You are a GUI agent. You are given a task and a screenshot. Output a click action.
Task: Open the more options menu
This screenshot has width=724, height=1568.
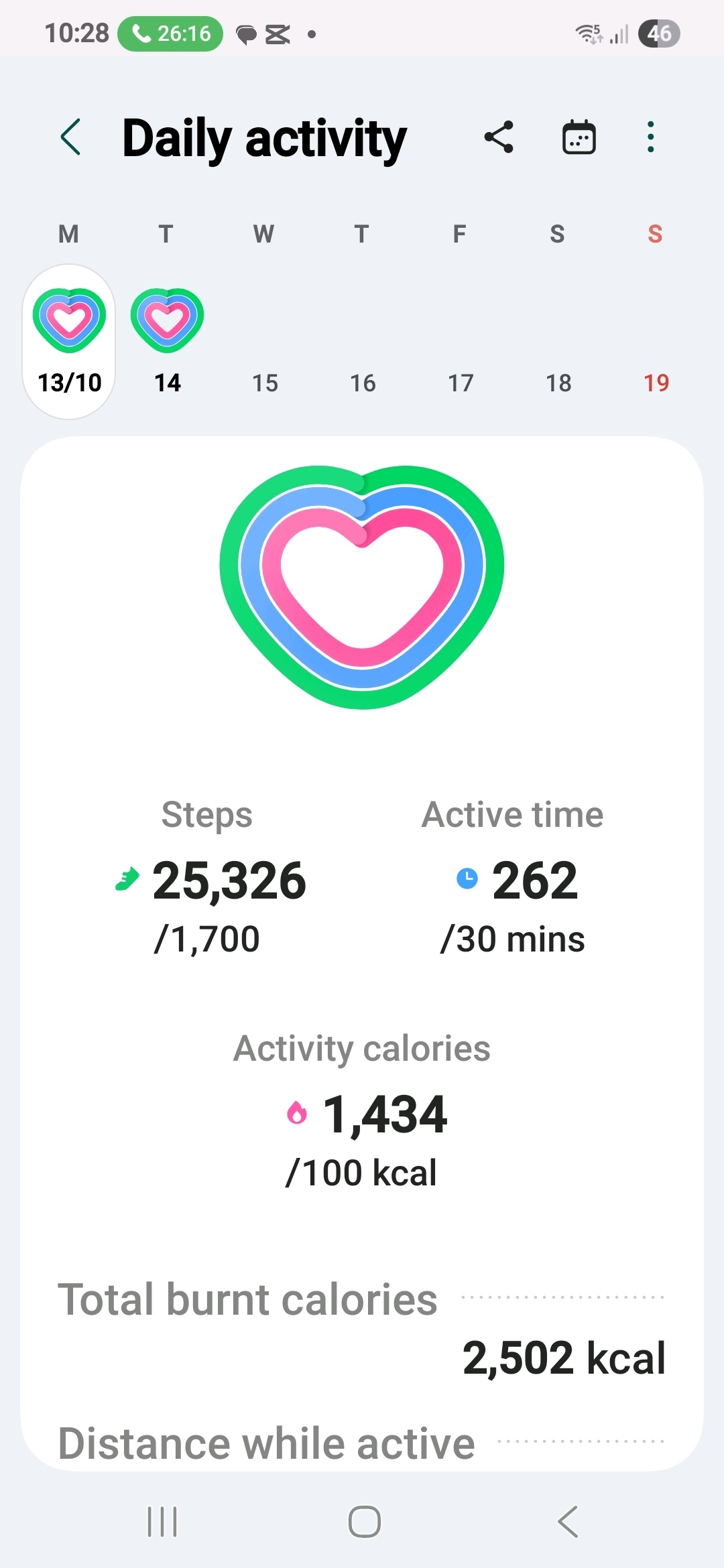tap(650, 137)
